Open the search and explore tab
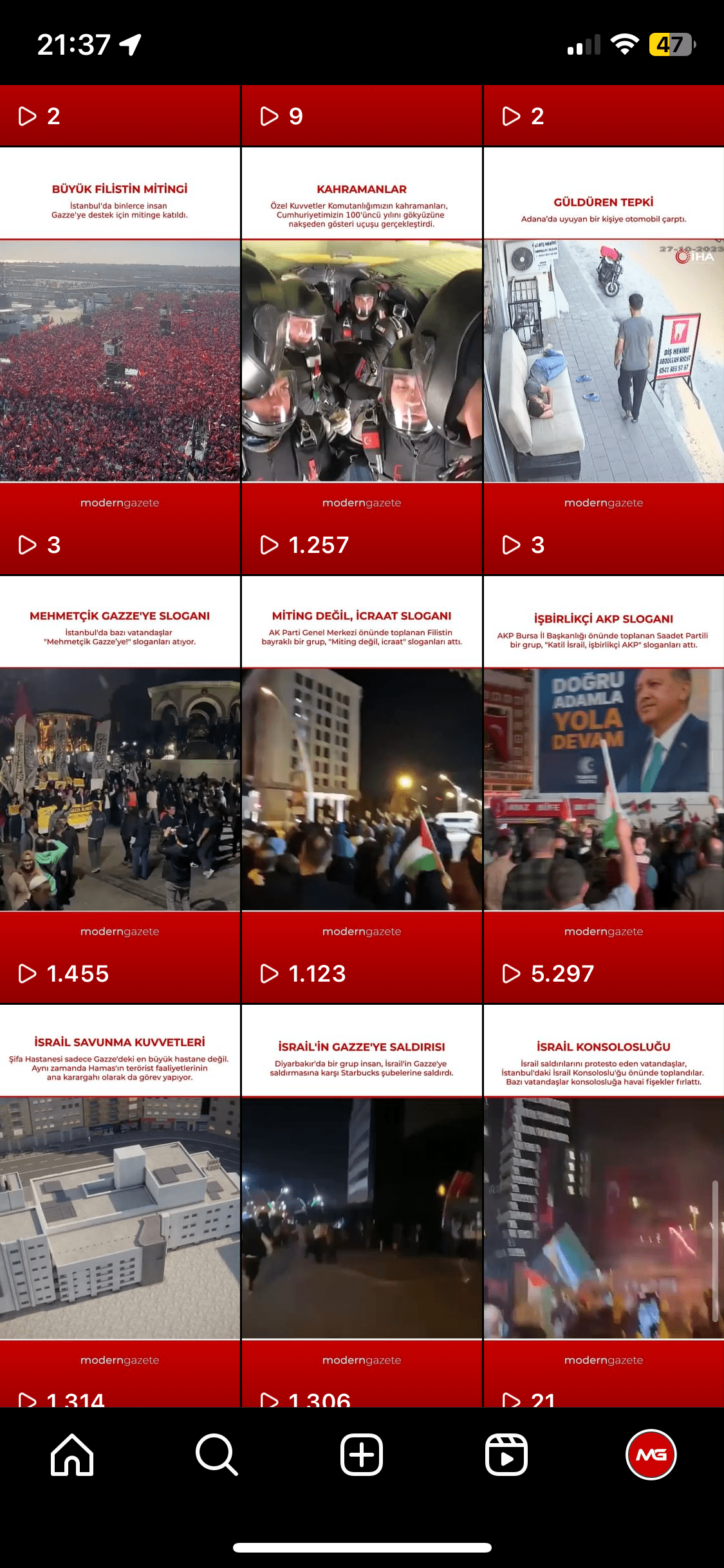This screenshot has width=724, height=1568. click(x=217, y=1455)
